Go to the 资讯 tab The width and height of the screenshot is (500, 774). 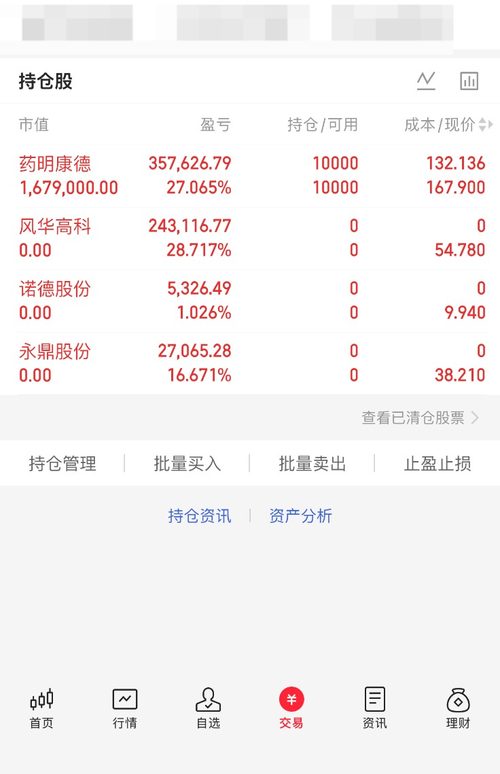point(375,708)
